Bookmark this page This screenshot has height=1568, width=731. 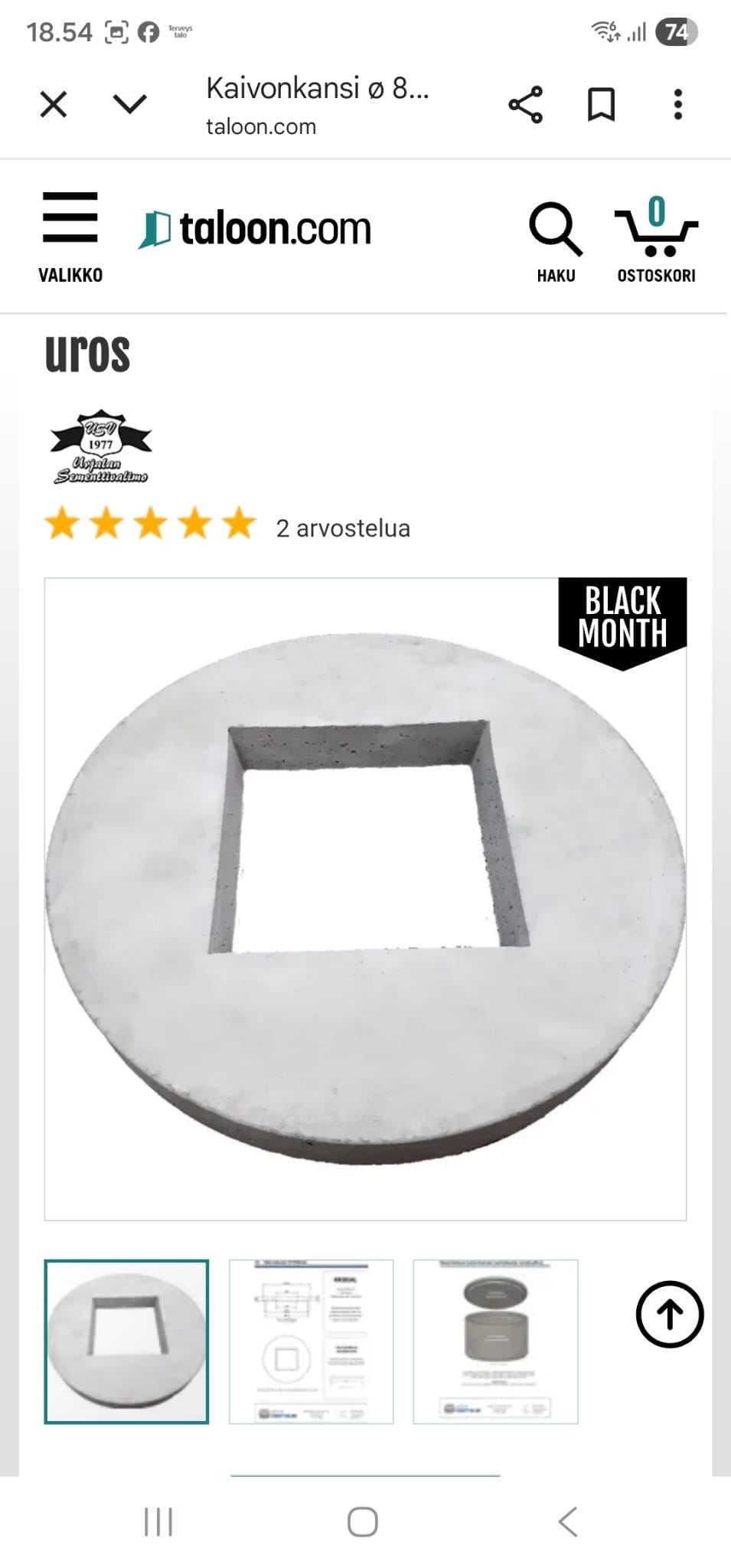(601, 105)
